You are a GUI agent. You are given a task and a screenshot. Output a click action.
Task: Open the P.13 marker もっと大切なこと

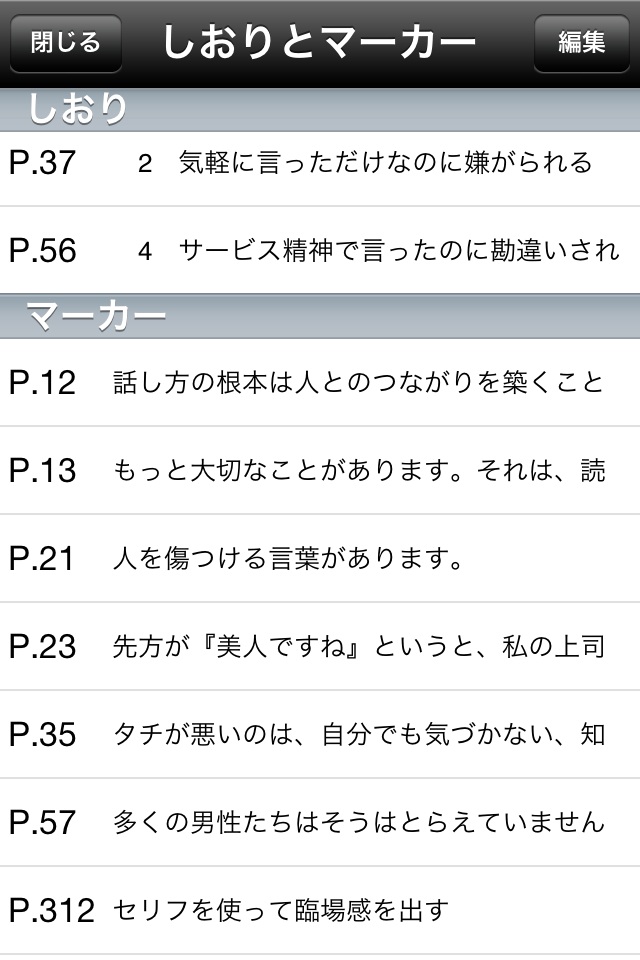[x=320, y=471]
